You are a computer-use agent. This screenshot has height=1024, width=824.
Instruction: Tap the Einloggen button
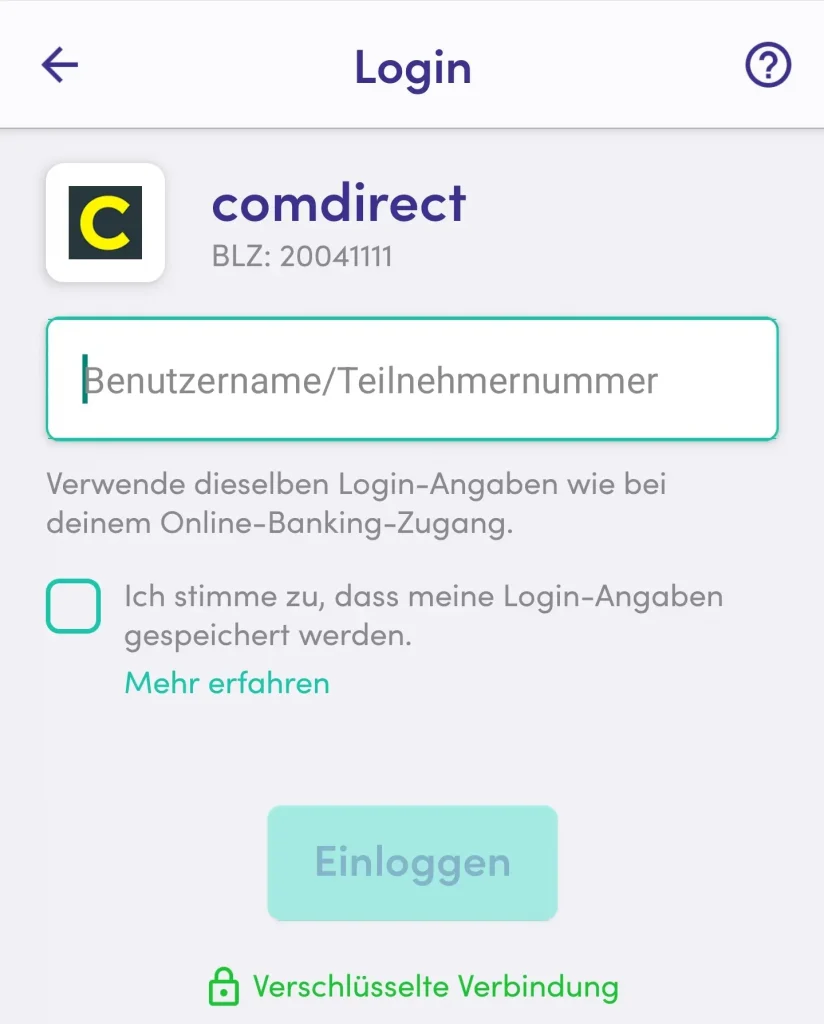pyautogui.click(x=412, y=862)
